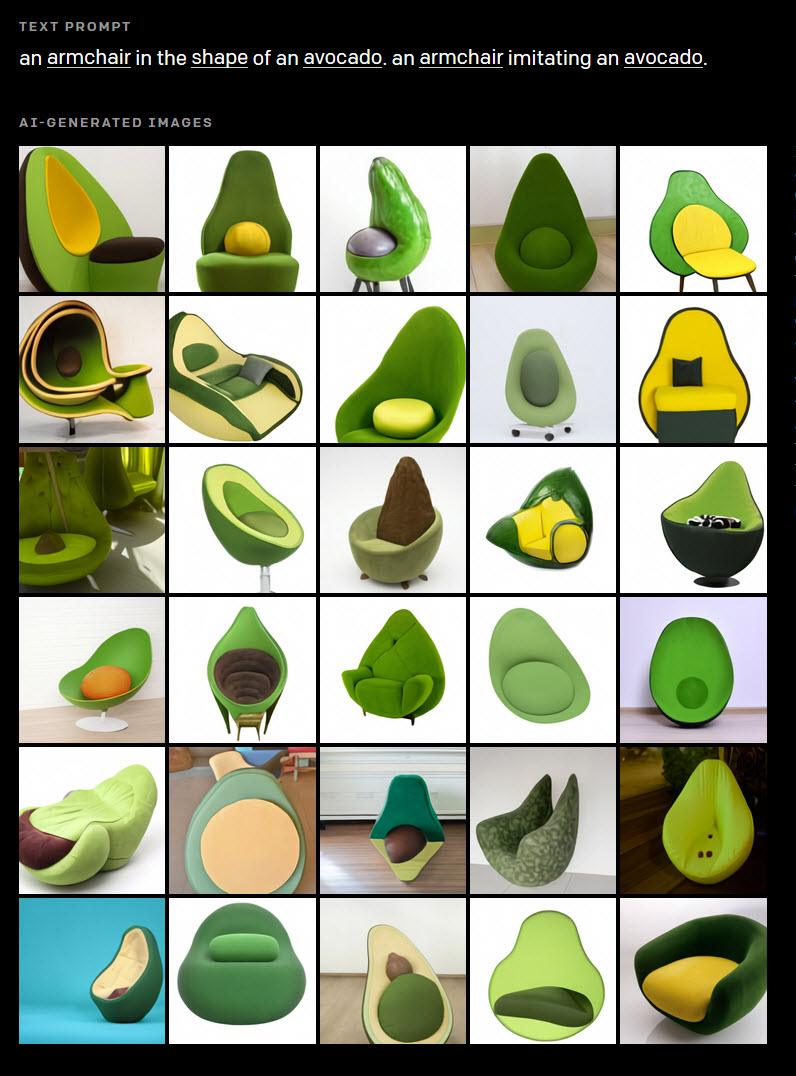Tap underlined 'armchair' before 'in the shape'
The width and height of the screenshot is (796, 1076).
pos(88,58)
